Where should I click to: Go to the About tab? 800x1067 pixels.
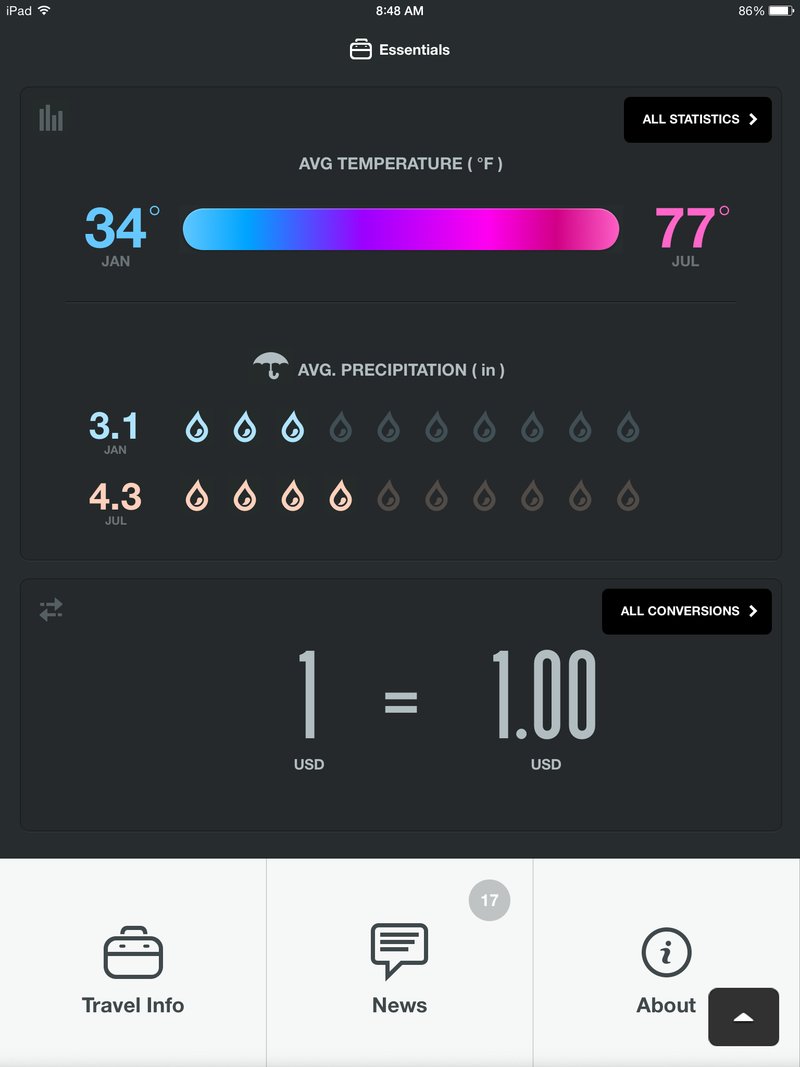(x=665, y=968)
